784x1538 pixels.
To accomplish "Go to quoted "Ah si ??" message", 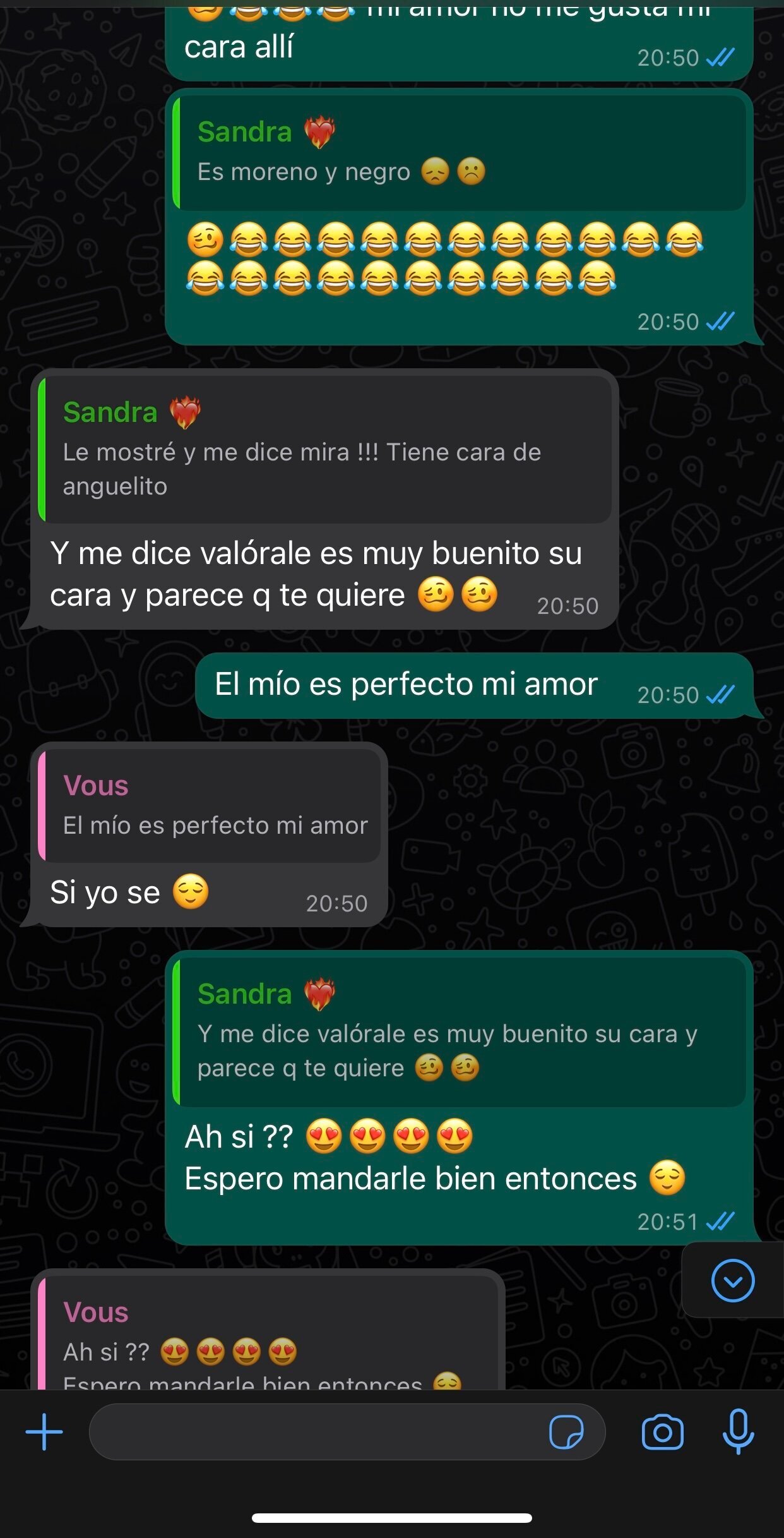I will (x=268, y=1339).
